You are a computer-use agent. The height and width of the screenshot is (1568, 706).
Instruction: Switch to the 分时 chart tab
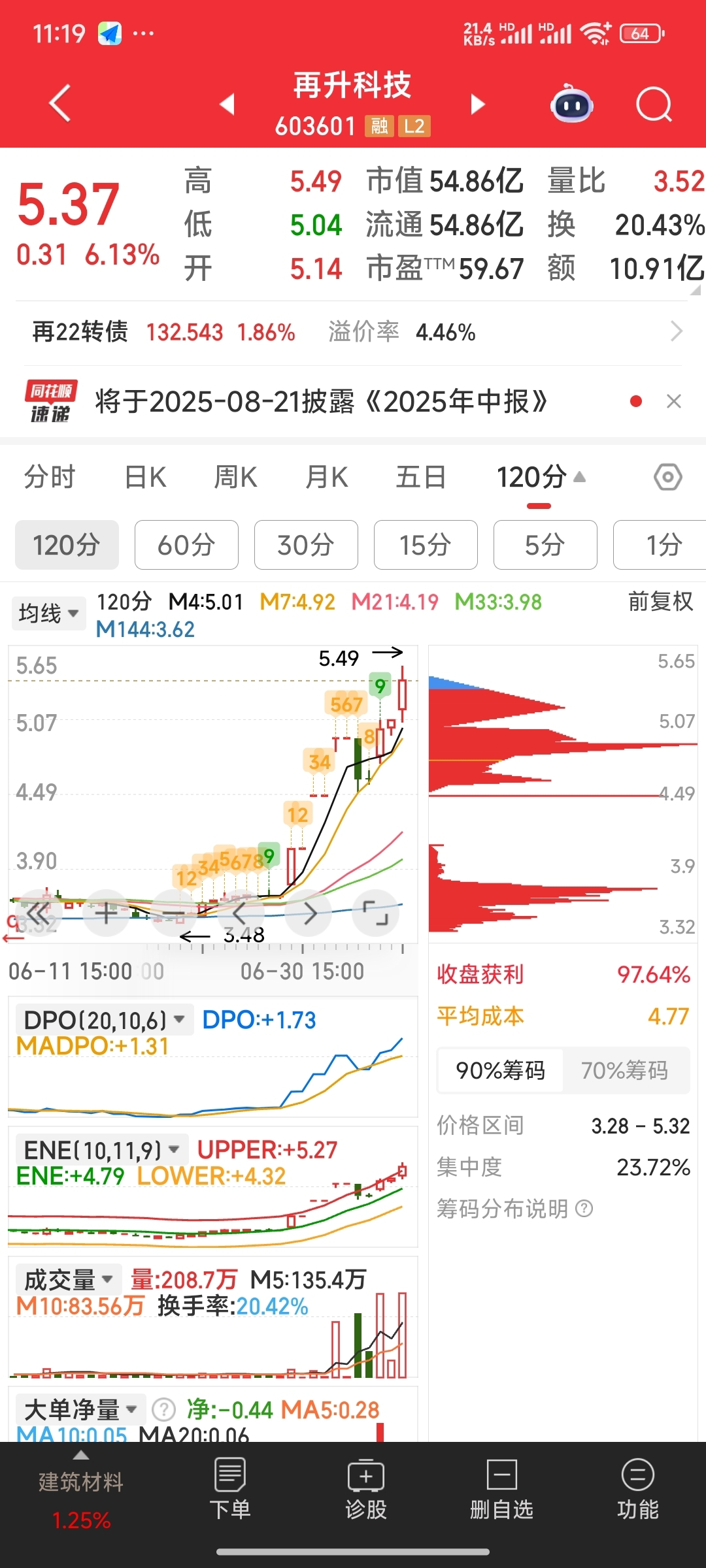[x=50, y=477]
